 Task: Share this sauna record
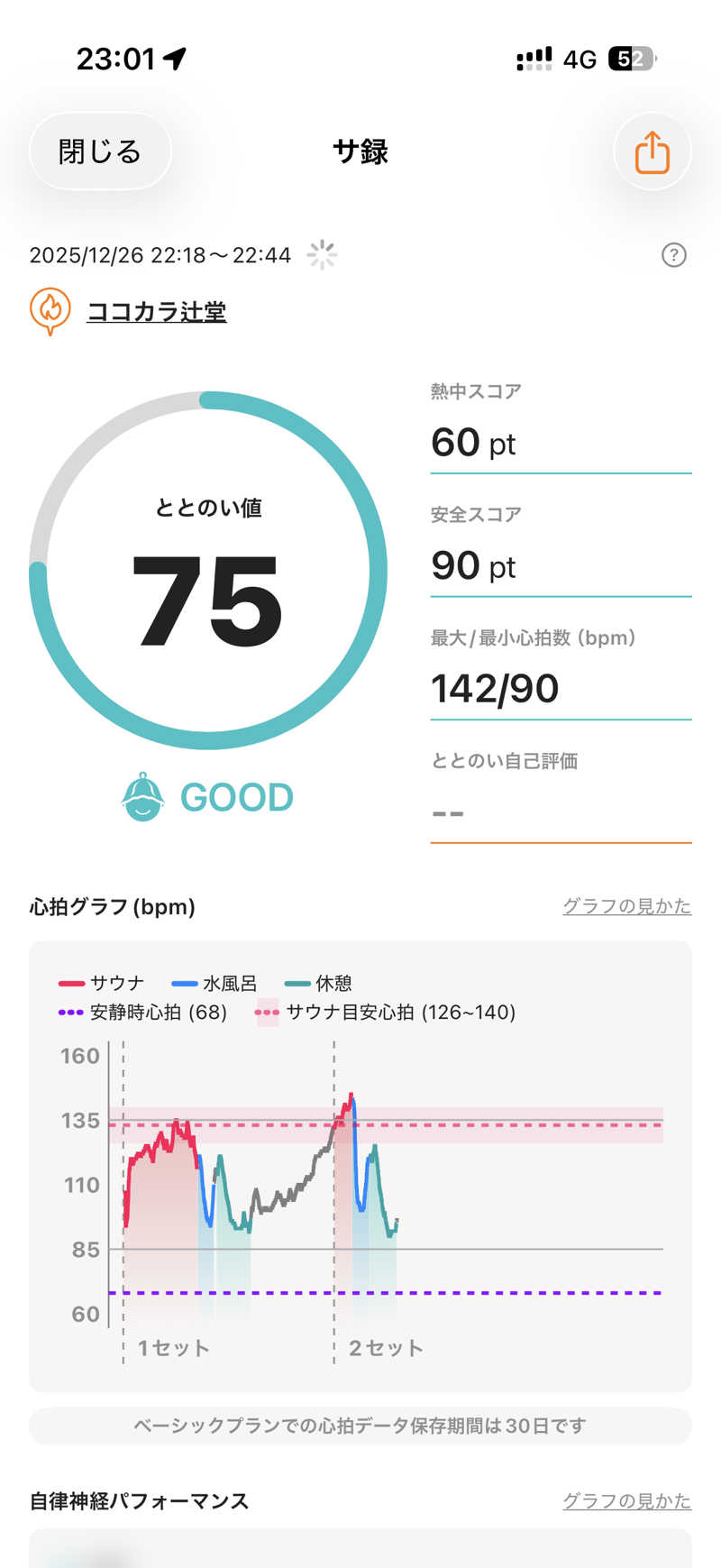[652, 151]
